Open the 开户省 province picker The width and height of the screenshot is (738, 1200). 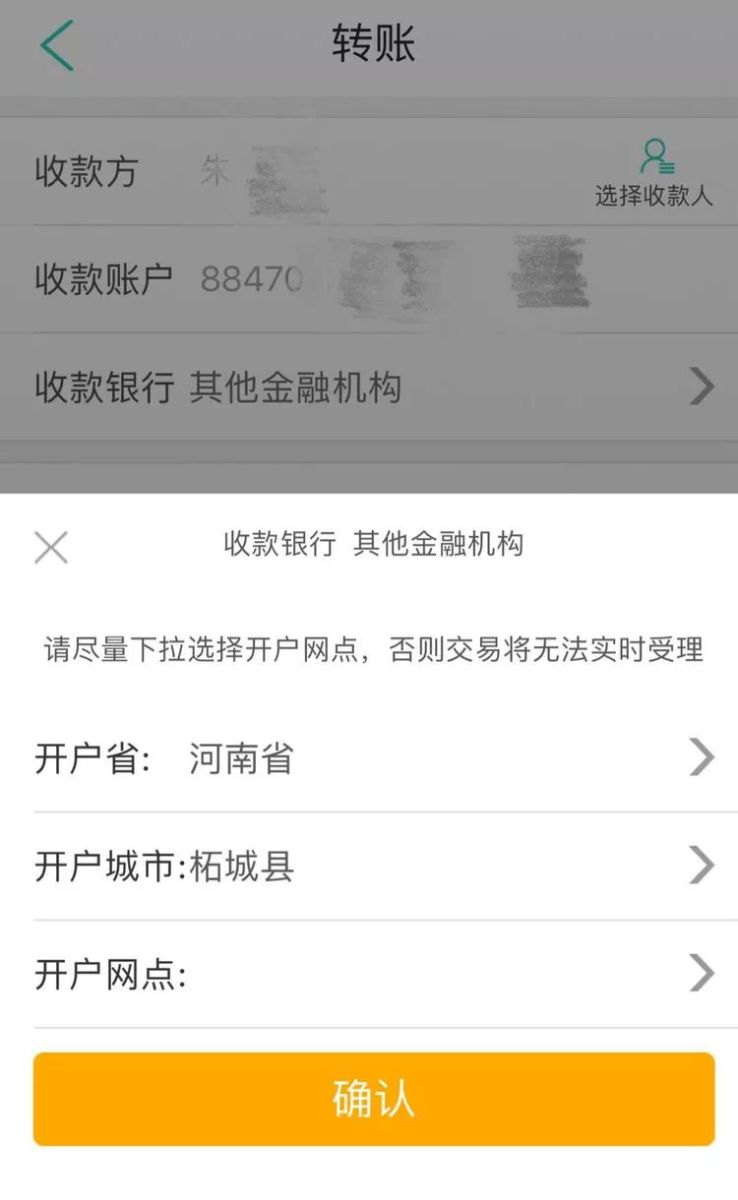374,759
